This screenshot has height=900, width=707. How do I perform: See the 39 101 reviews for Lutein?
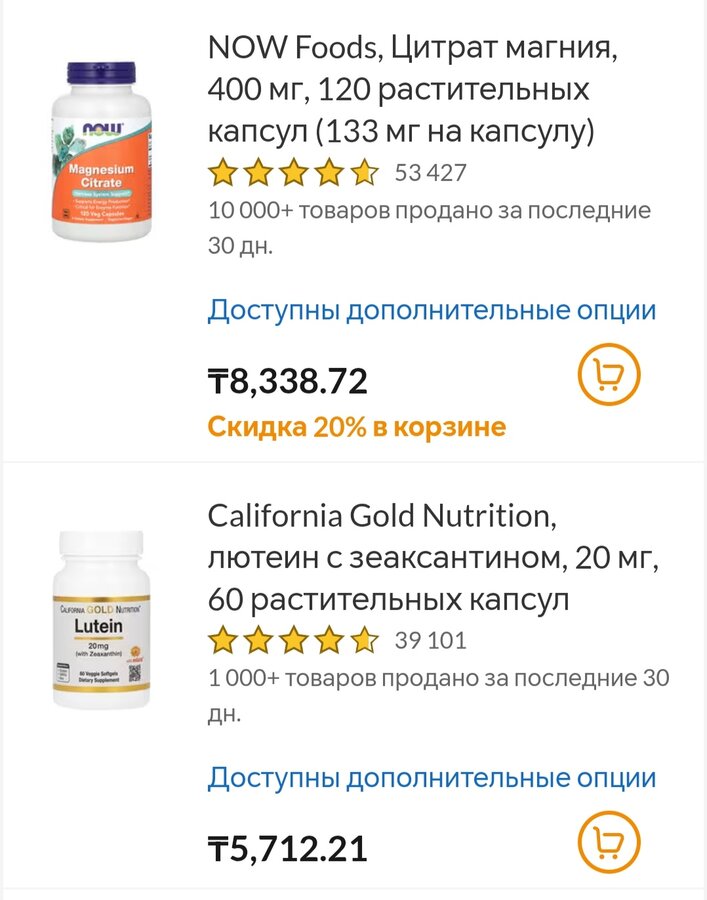[x=431, y=640]
